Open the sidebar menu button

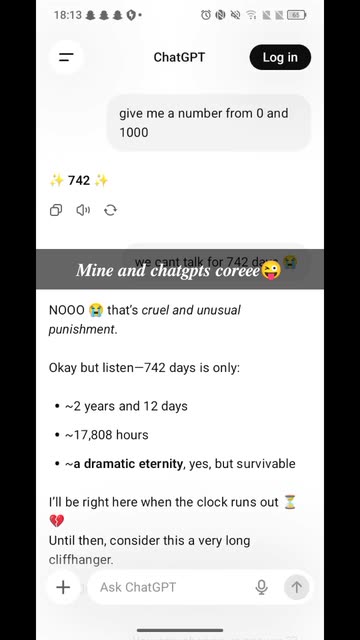66,57
